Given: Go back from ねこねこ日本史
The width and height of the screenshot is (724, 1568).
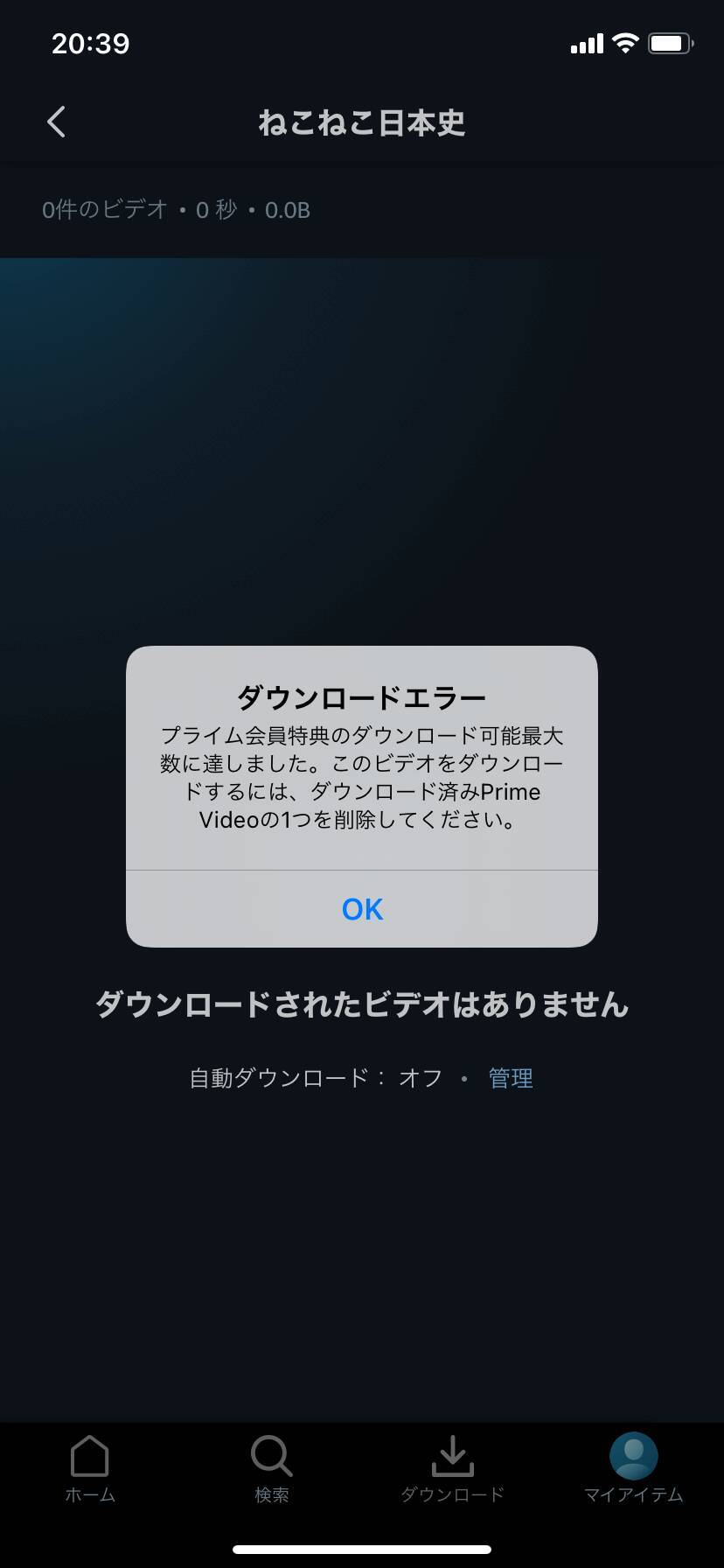Looking at the screenshot, I should pos(57,122).
